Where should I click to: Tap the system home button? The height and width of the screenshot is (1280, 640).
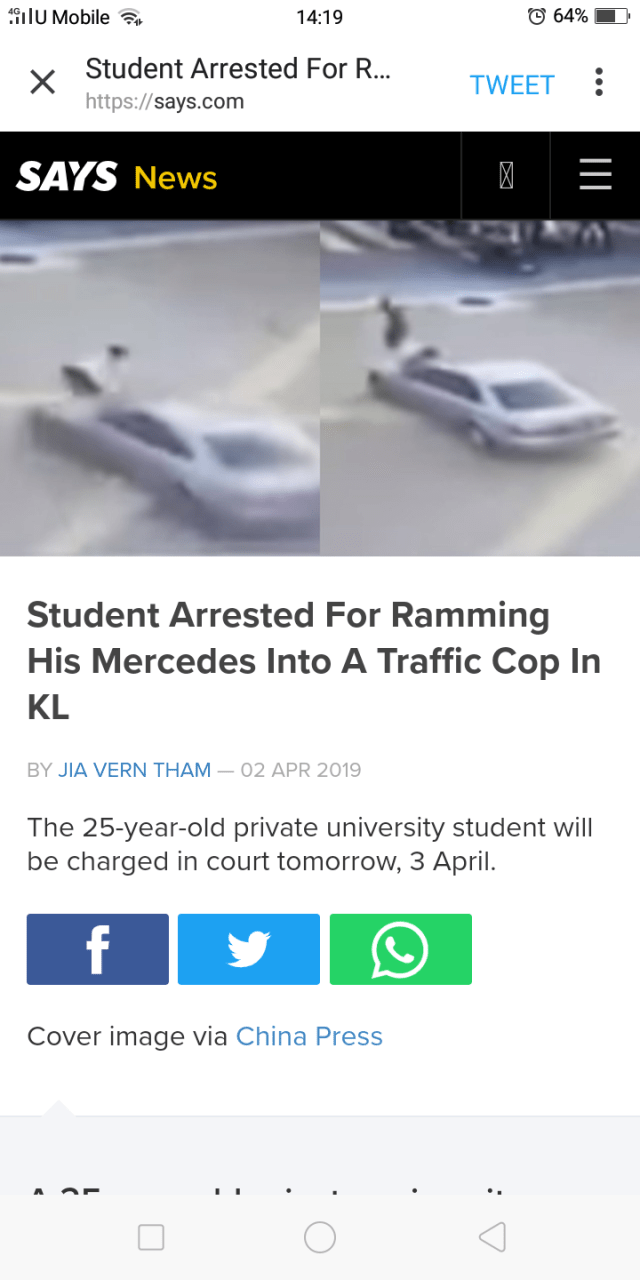click(320, 1237)
